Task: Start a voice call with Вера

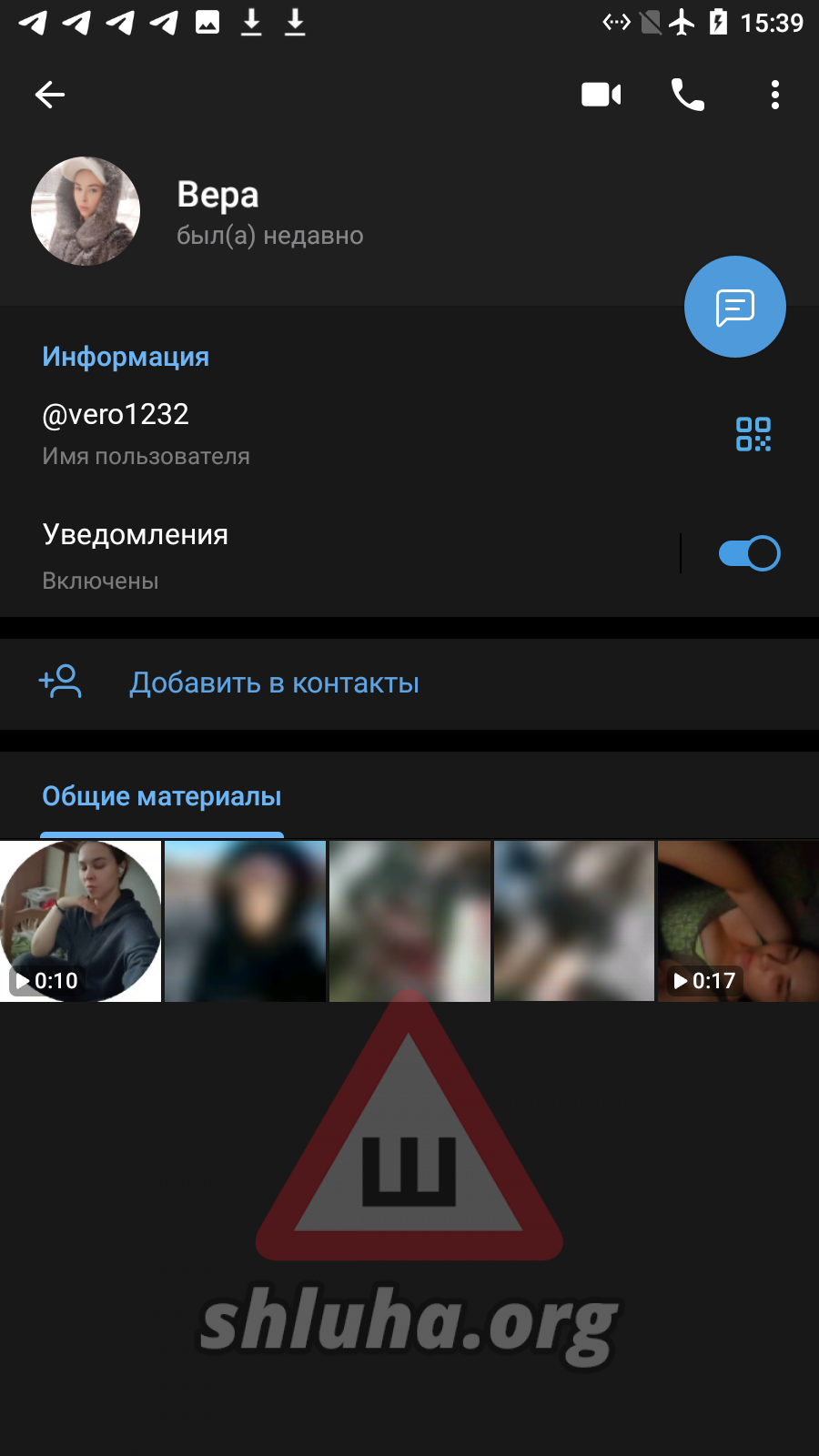Action: (688, 95)
